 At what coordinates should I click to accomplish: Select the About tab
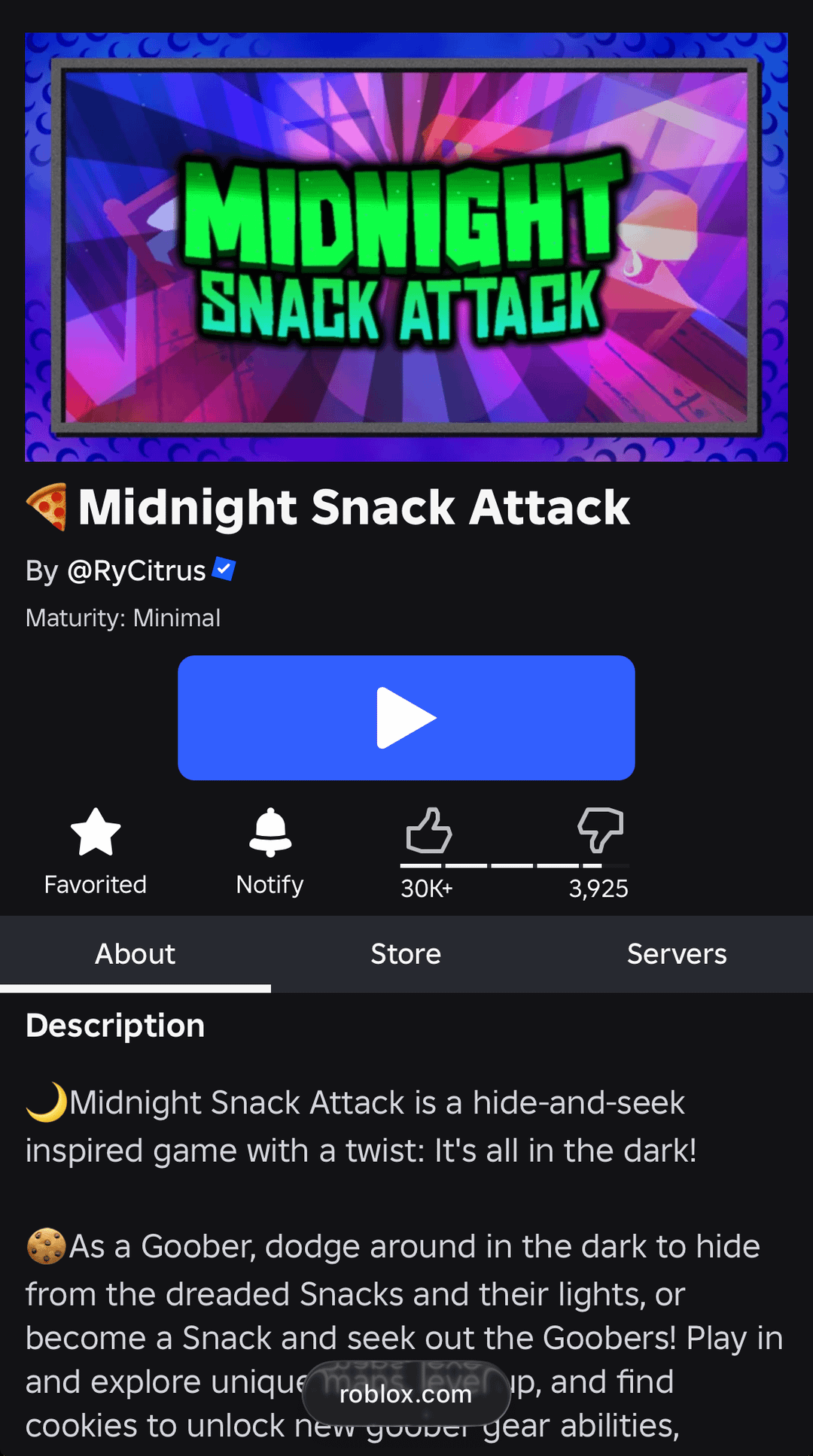pyautogui.click(x=135, y=954)
